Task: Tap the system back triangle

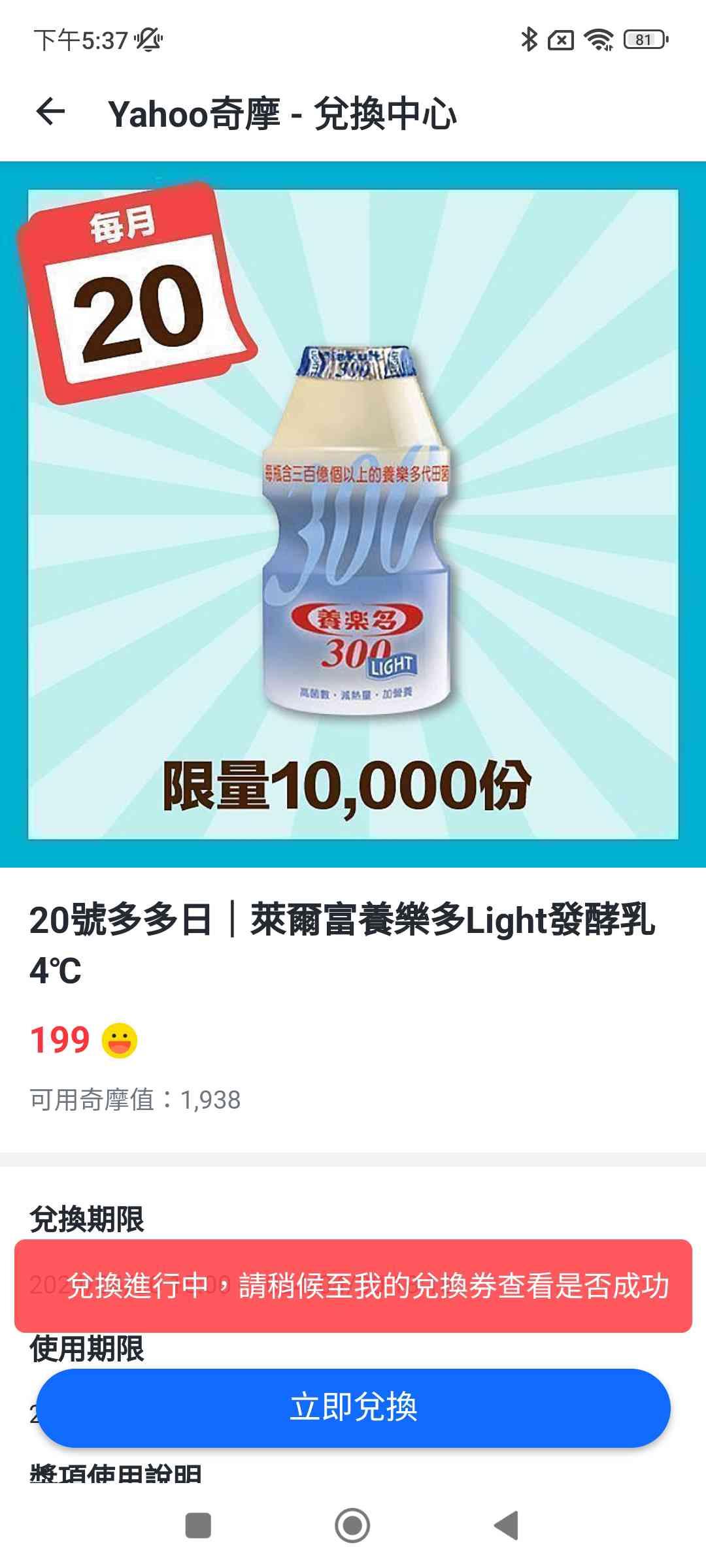Action: (x=507, y=1526)
